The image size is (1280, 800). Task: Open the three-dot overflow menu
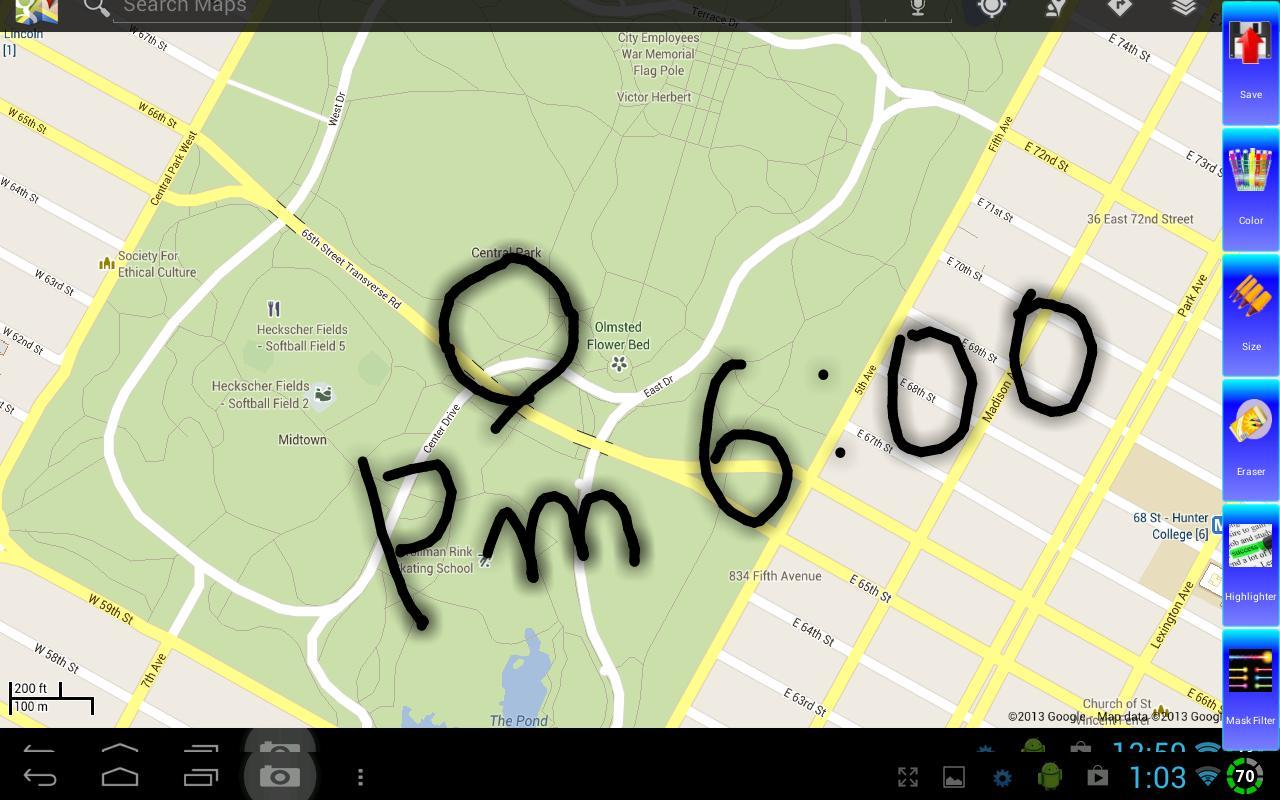coord(360,777)
